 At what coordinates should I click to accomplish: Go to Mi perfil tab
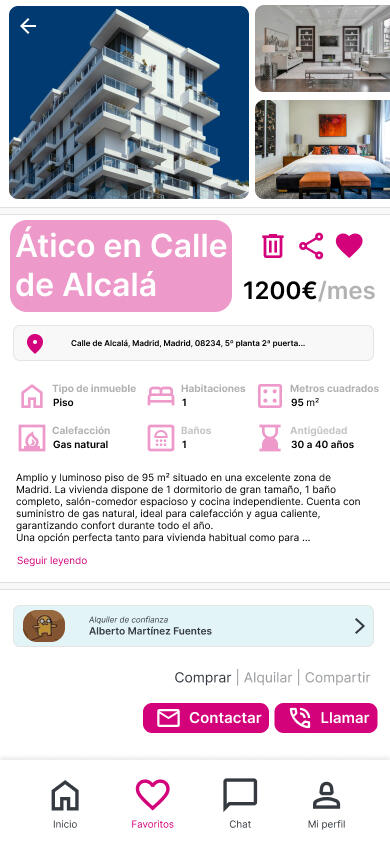click(327, 804)
